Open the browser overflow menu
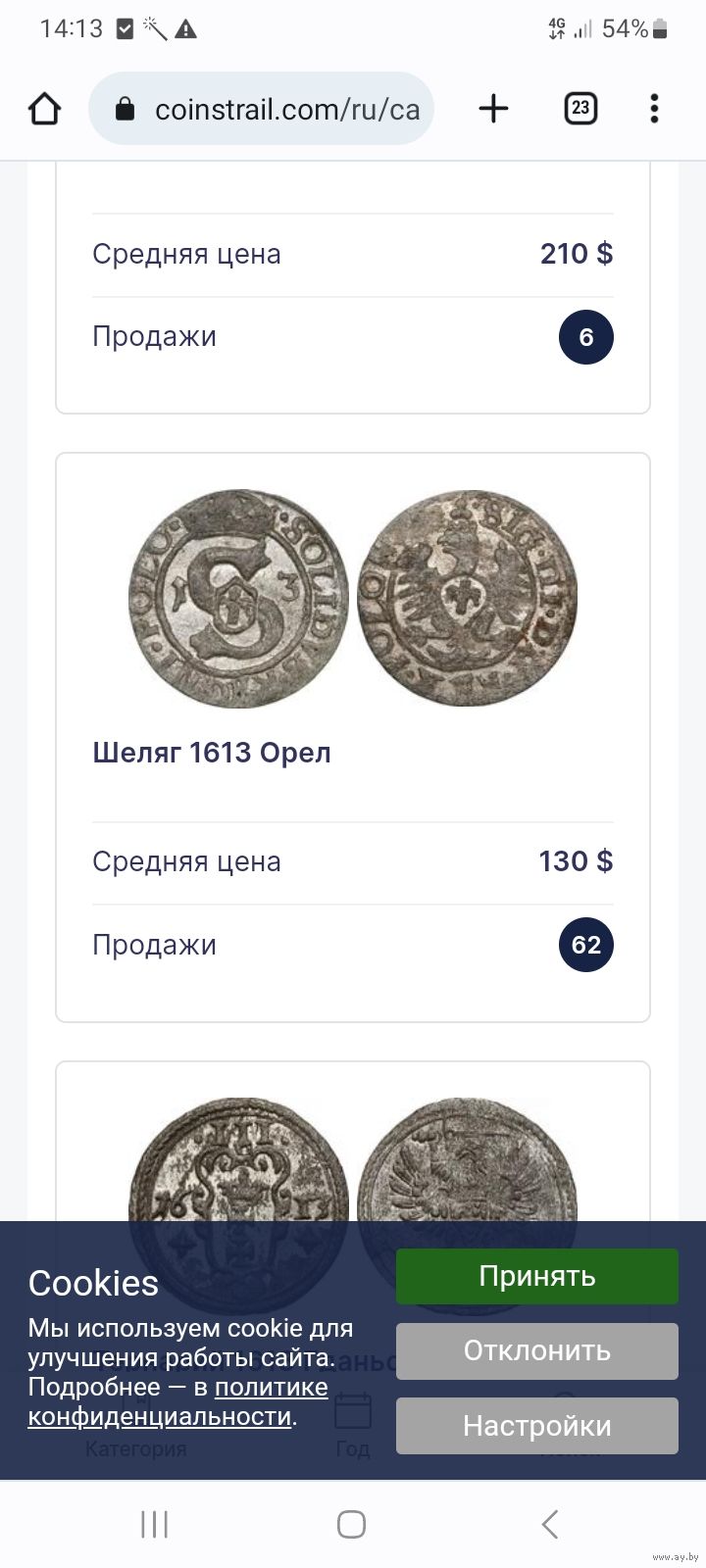706x1568 pixels. [654, 109]
